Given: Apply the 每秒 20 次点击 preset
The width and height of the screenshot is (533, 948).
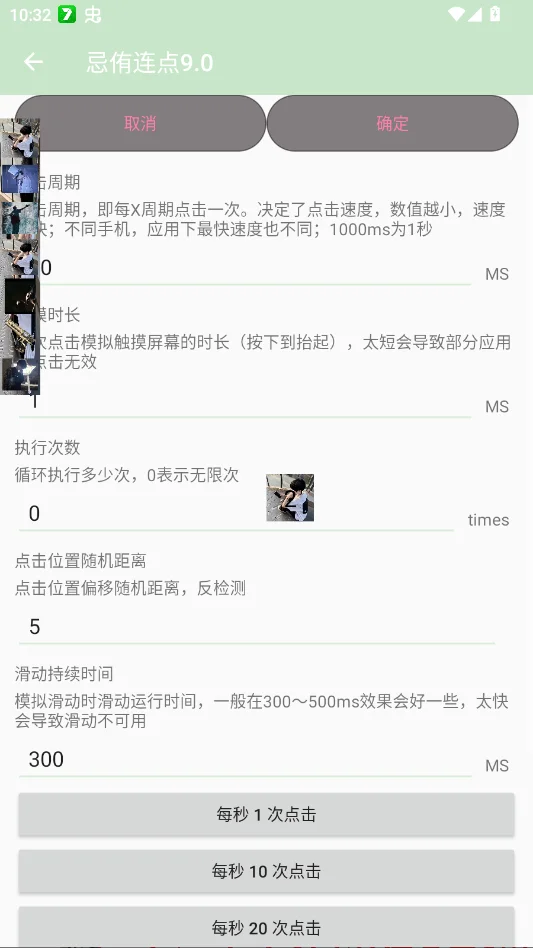Looking at the screenshot, I should pyautogui.click(x=266, y=927).
